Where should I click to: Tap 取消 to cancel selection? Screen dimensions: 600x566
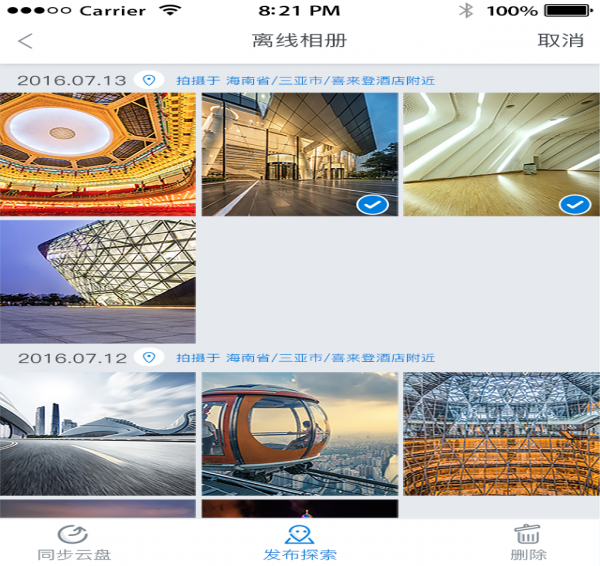[x=560, y=41]
